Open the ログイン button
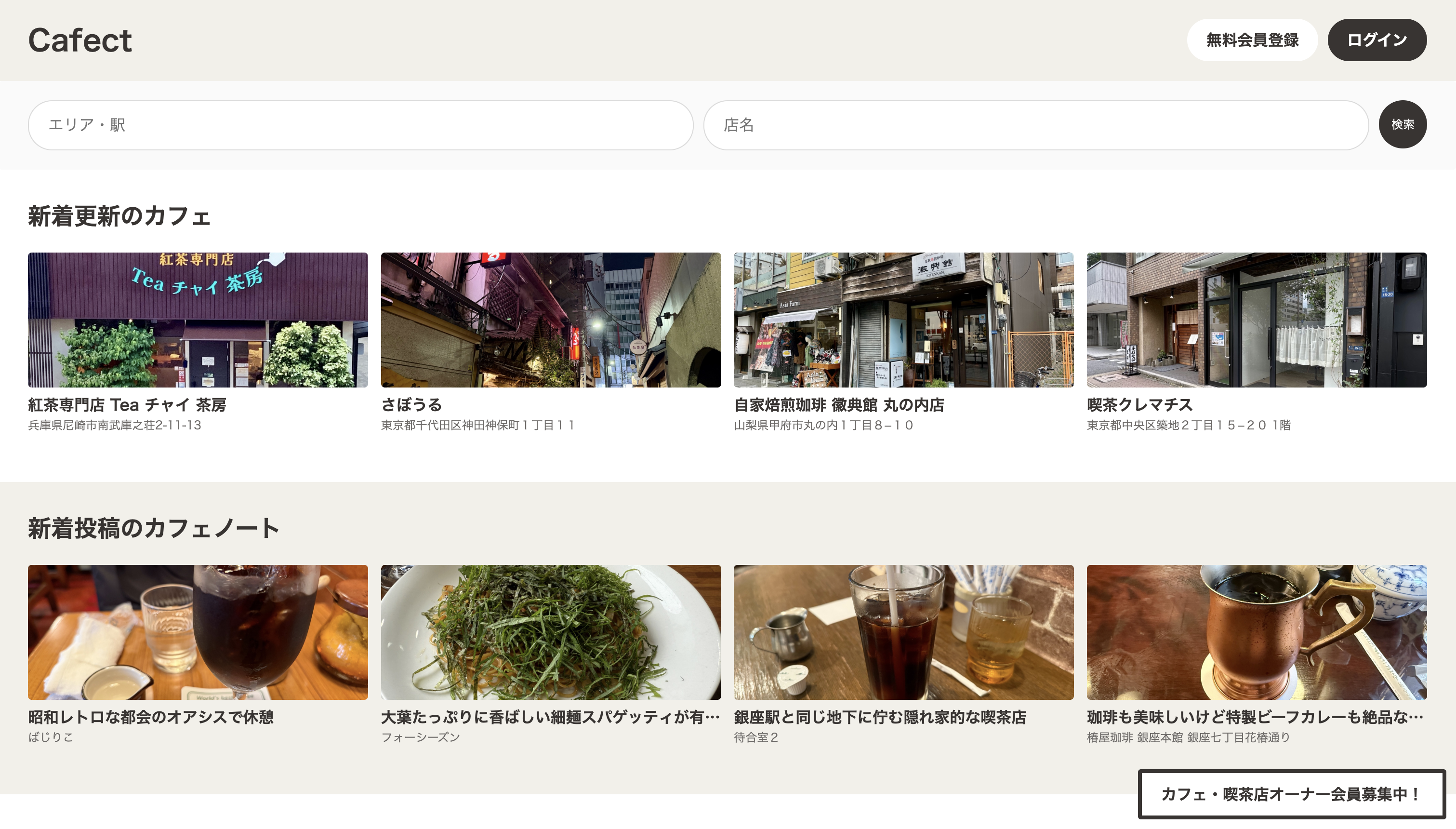The width and height of the screenshot is (1456, 829). pyautogui.click(x=1377, y=40)
